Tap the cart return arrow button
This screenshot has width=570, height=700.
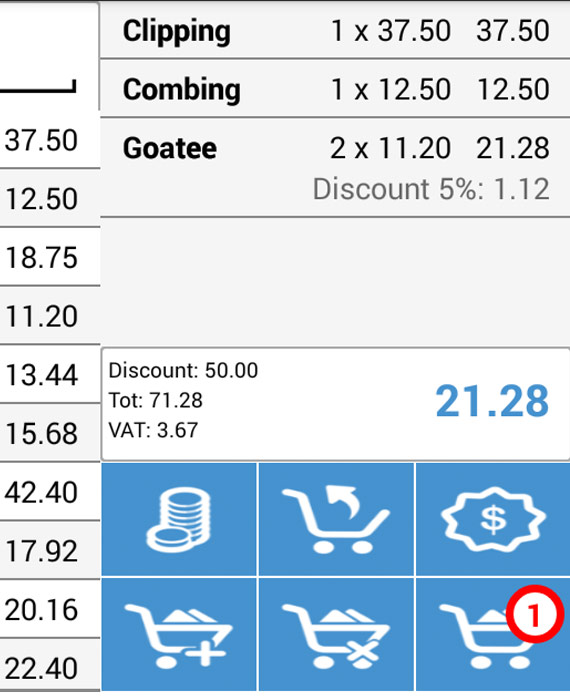(x=336, y=519)
